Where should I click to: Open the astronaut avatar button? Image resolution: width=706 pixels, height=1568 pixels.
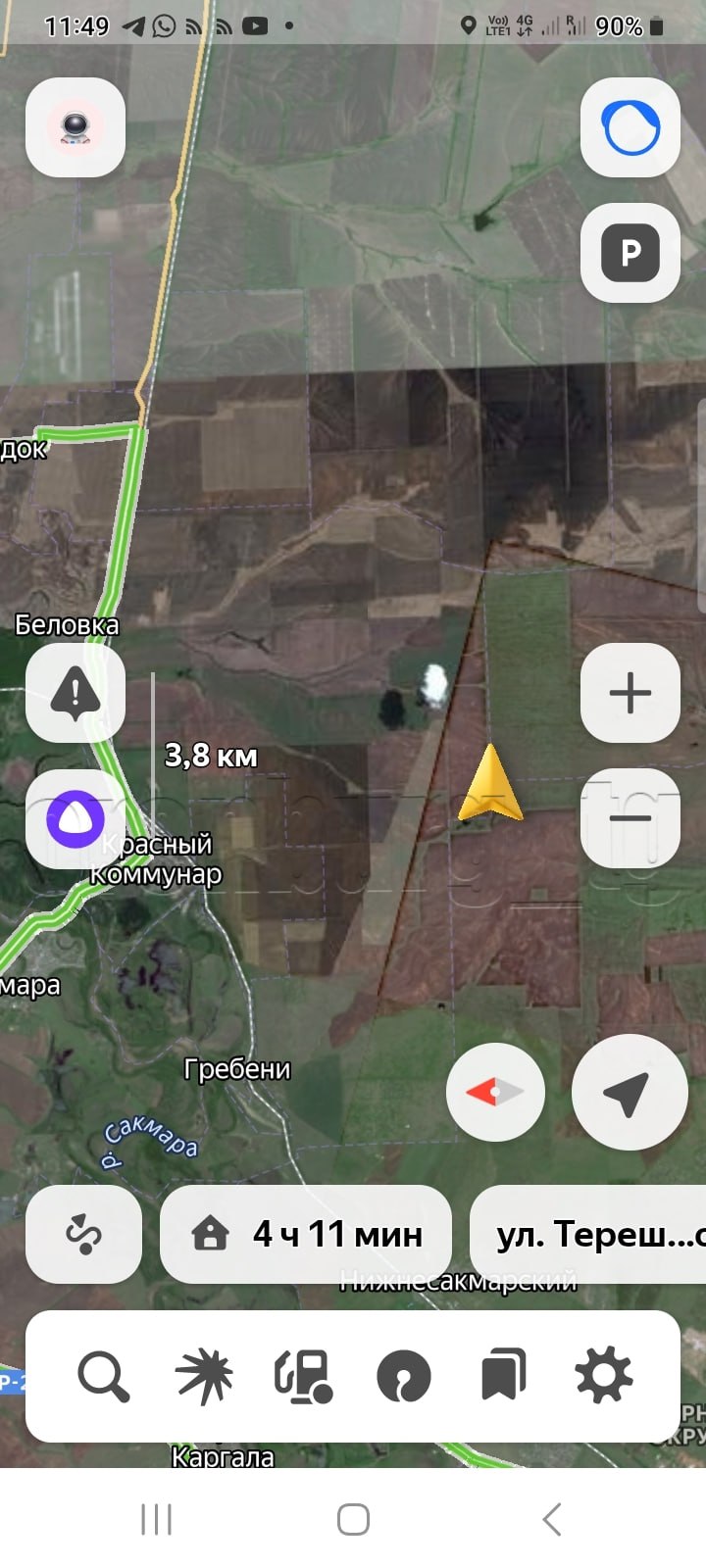click(x=76, y=127)
